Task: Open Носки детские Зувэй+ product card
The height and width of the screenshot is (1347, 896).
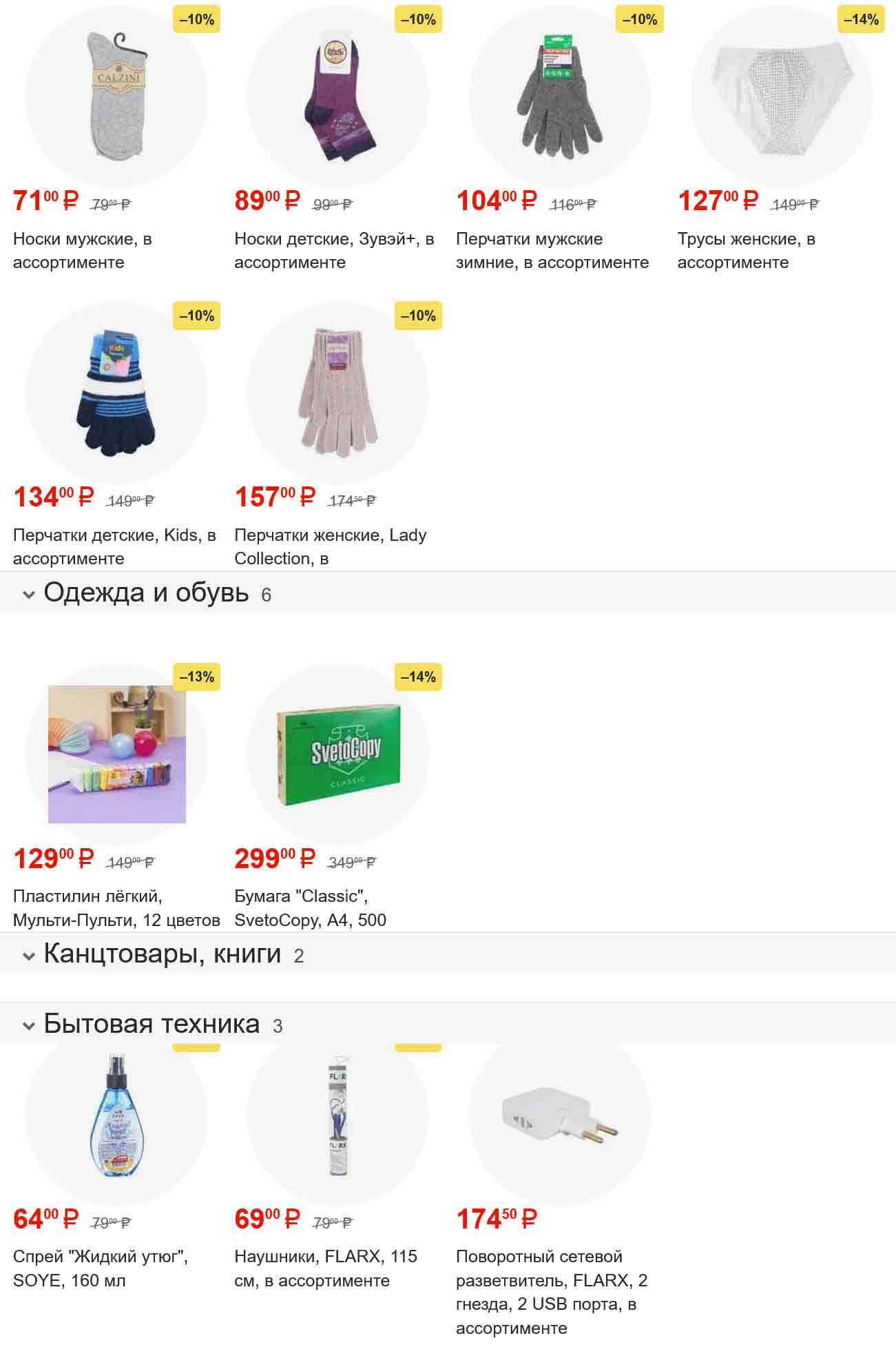Action: [x=337, y=98]
